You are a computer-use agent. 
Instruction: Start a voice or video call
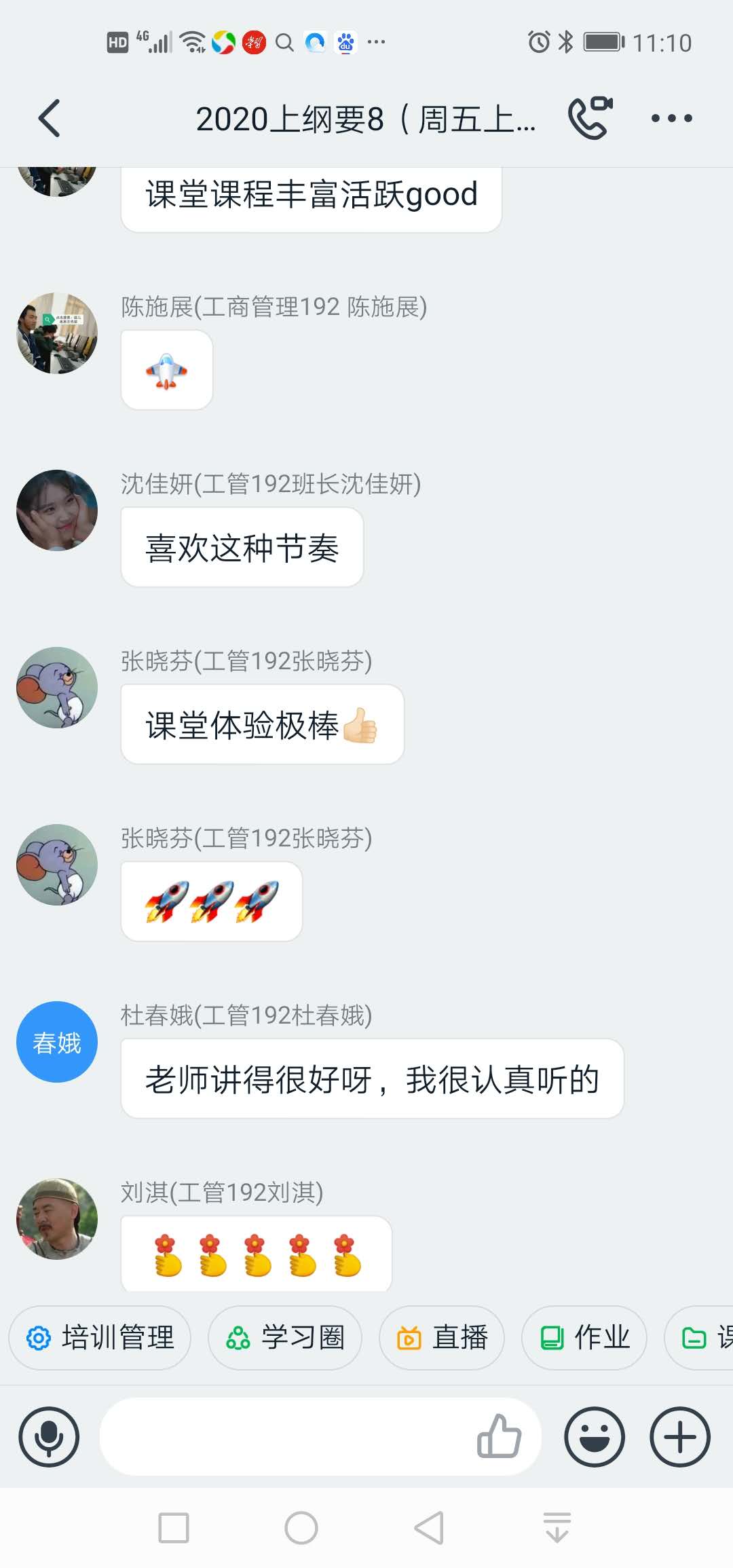click(590, 118)
